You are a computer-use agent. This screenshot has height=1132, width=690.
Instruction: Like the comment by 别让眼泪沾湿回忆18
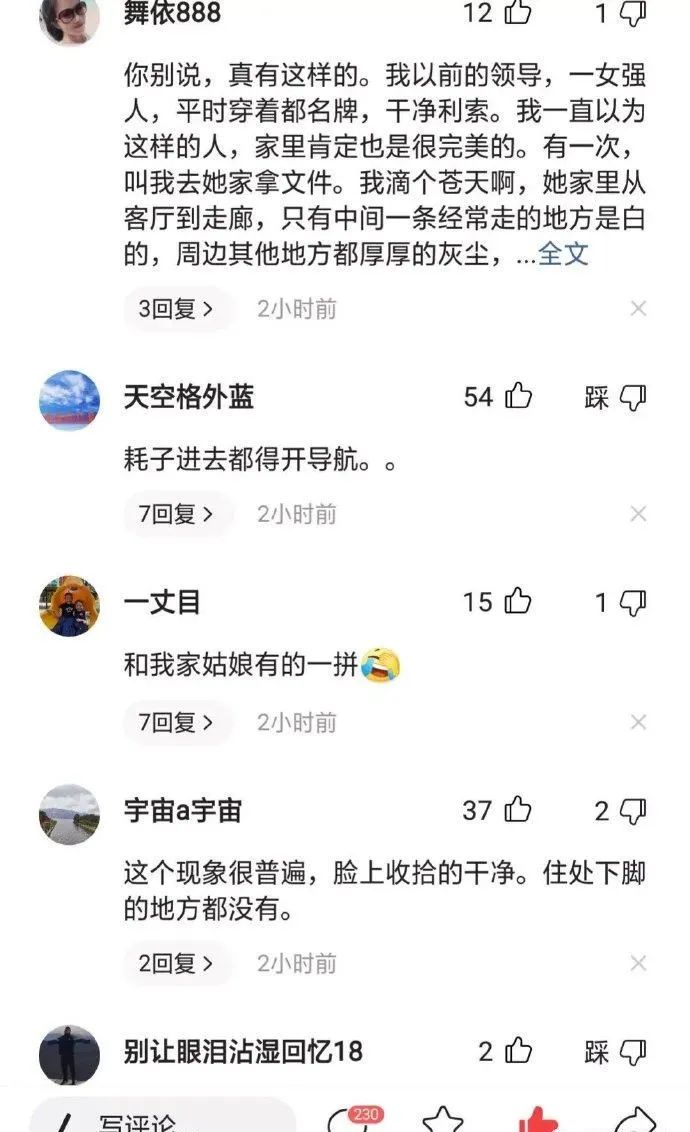click(x=517, y=1051)
